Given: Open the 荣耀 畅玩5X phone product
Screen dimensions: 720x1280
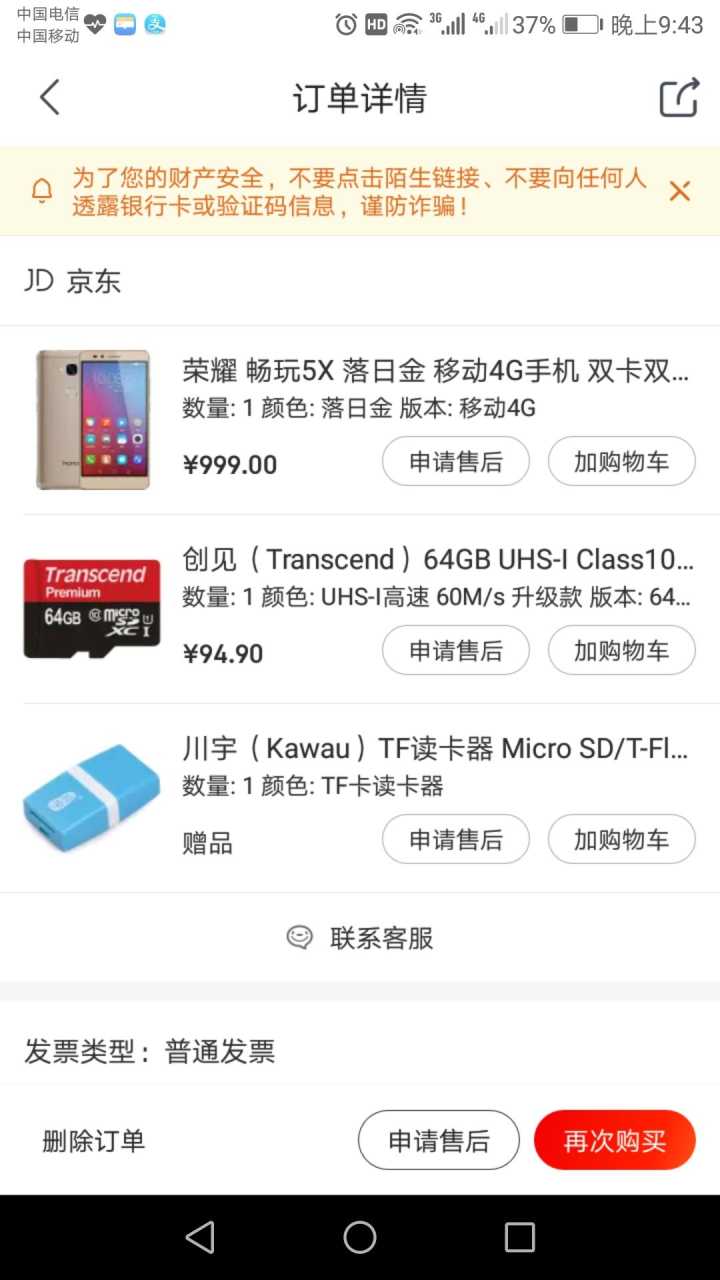Looking at the screenshot, I should tap(435, 372).
